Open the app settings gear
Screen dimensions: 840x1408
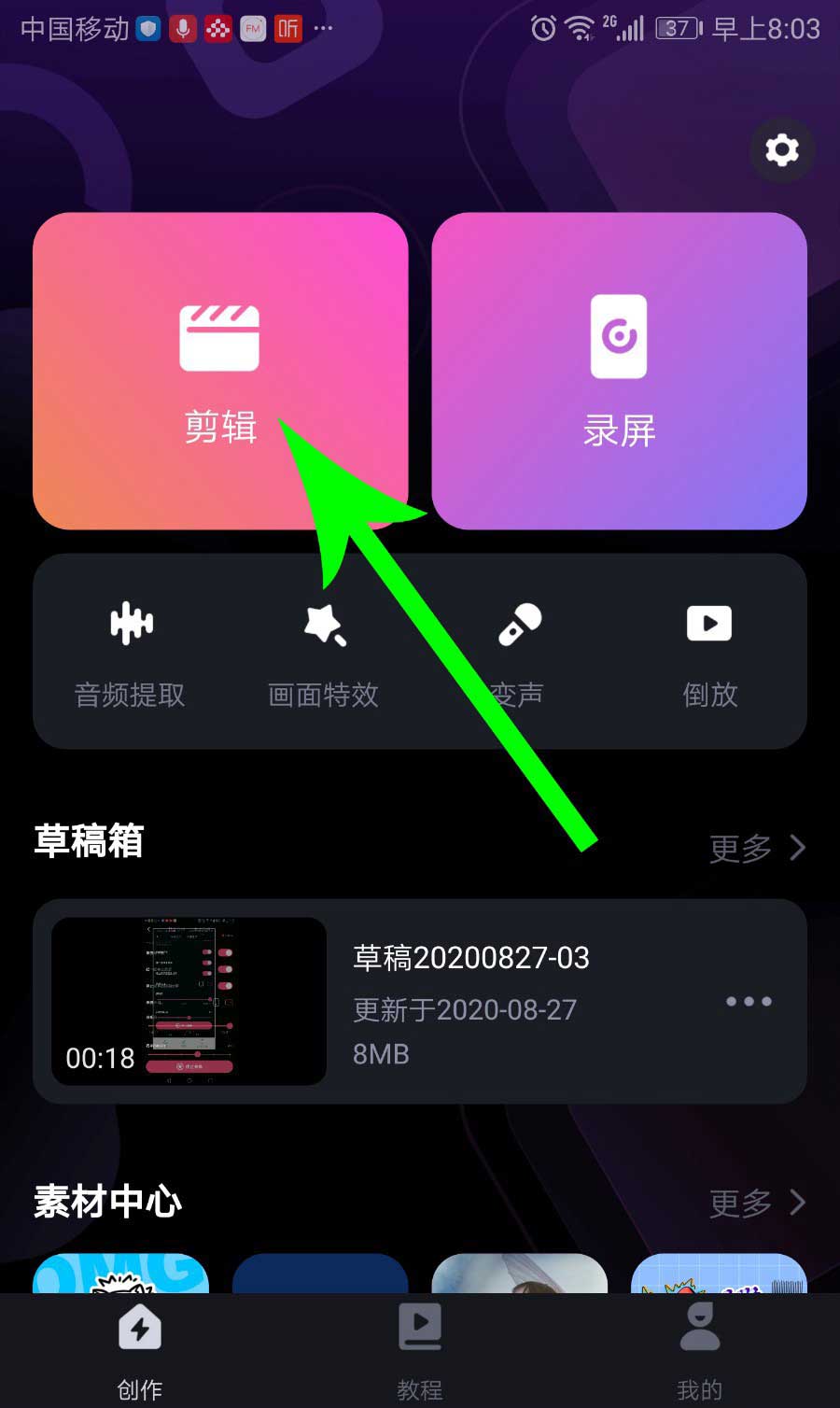pyautogui.click(x=781, y=150)
